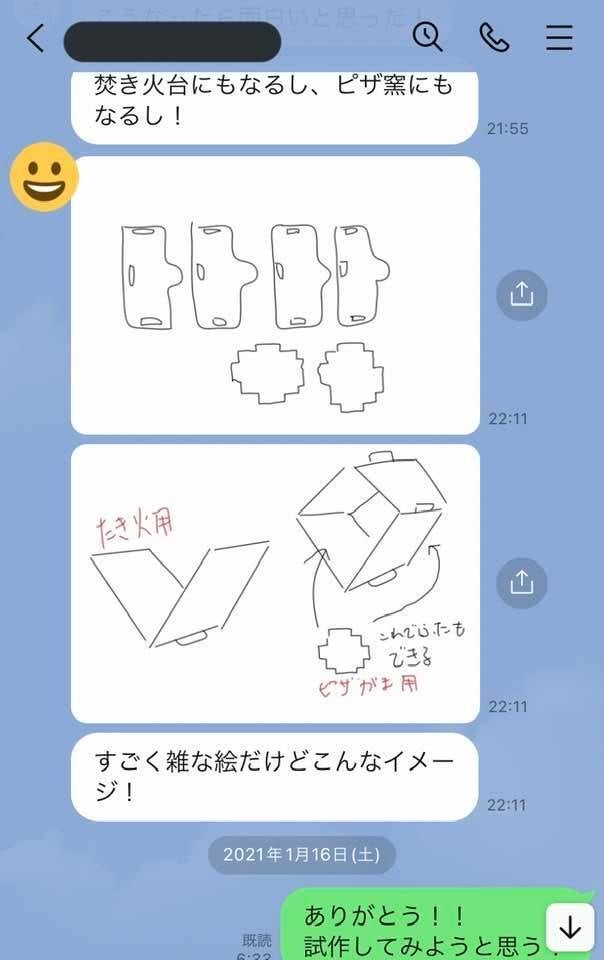Go back to the chat list

(x=36, y=39)
